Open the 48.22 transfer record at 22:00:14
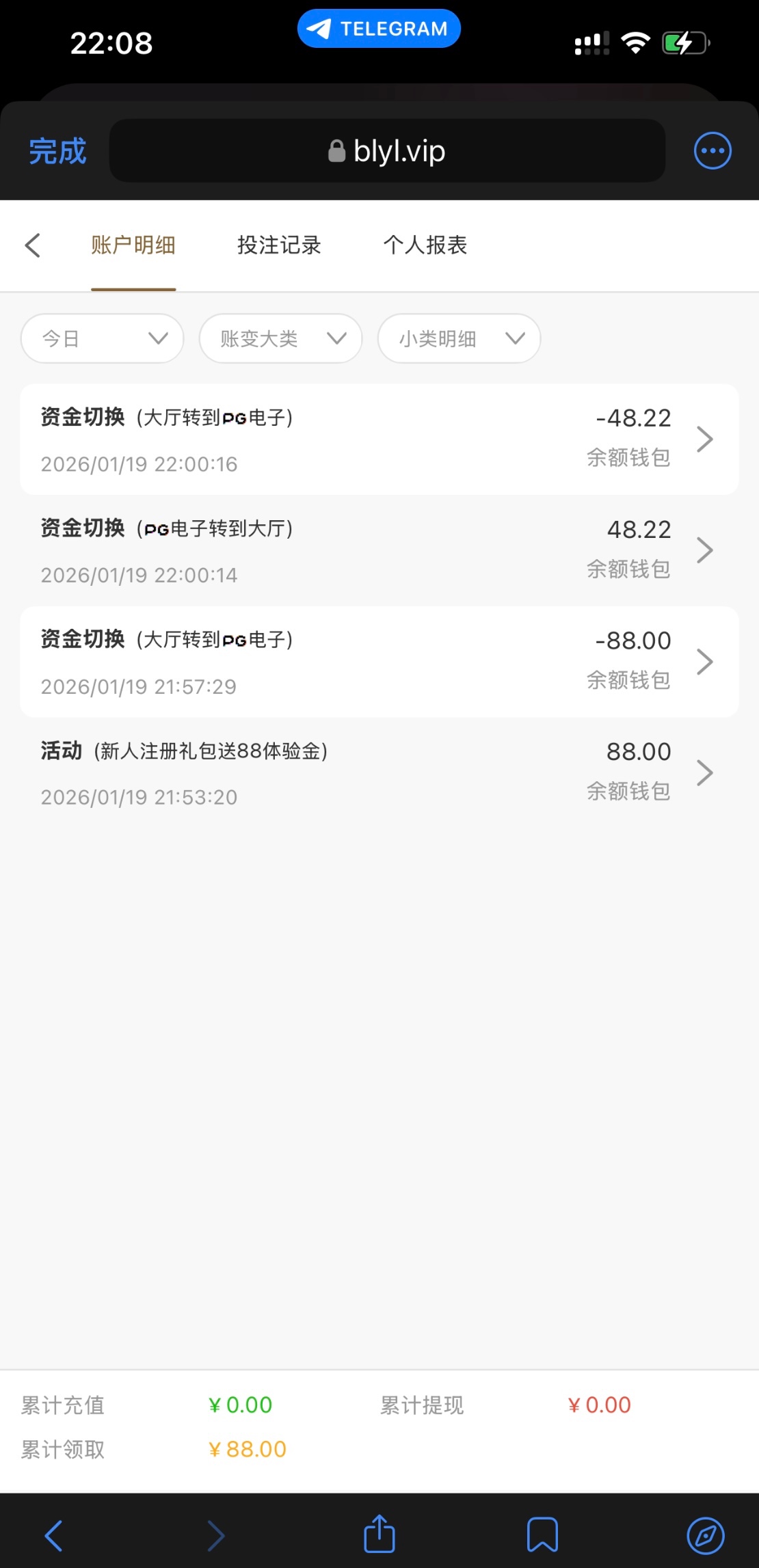Viewport: 759px width, 1568px height. point(379,551)
